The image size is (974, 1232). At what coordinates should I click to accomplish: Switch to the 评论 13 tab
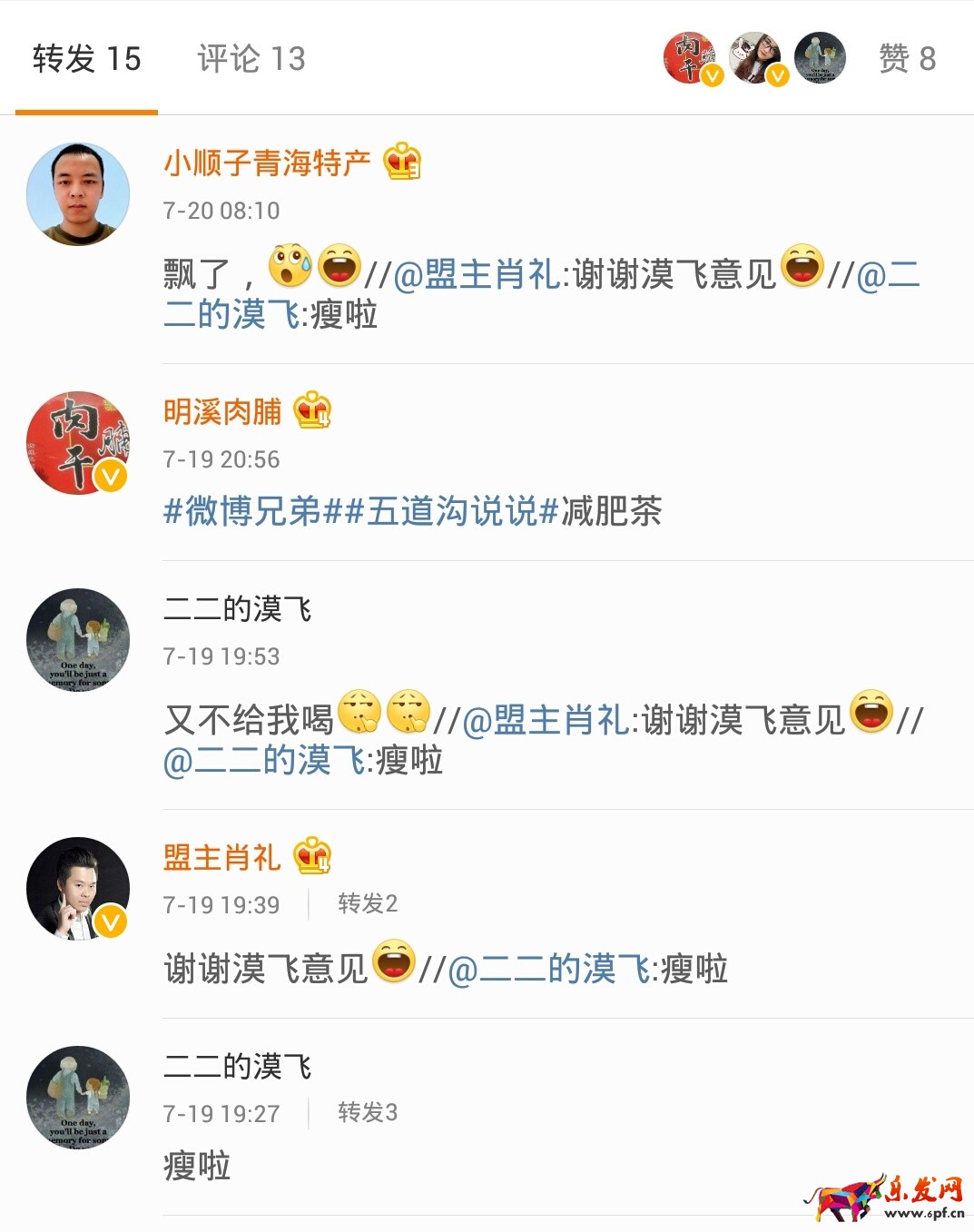click(250, 59)
